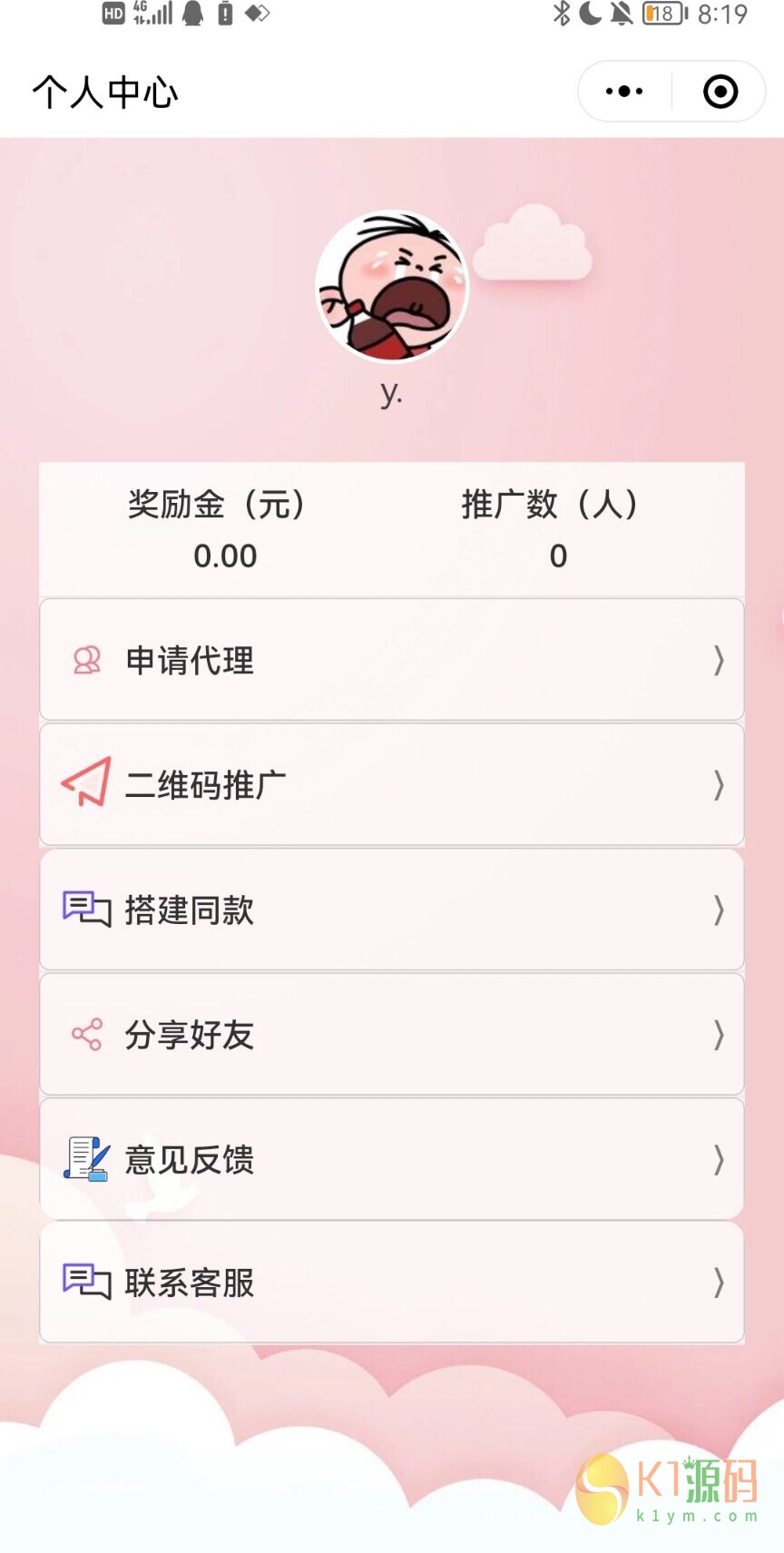Click the circular capsule close icon
This screenshot has height=1553, width=784.
(x=720, y=91)
